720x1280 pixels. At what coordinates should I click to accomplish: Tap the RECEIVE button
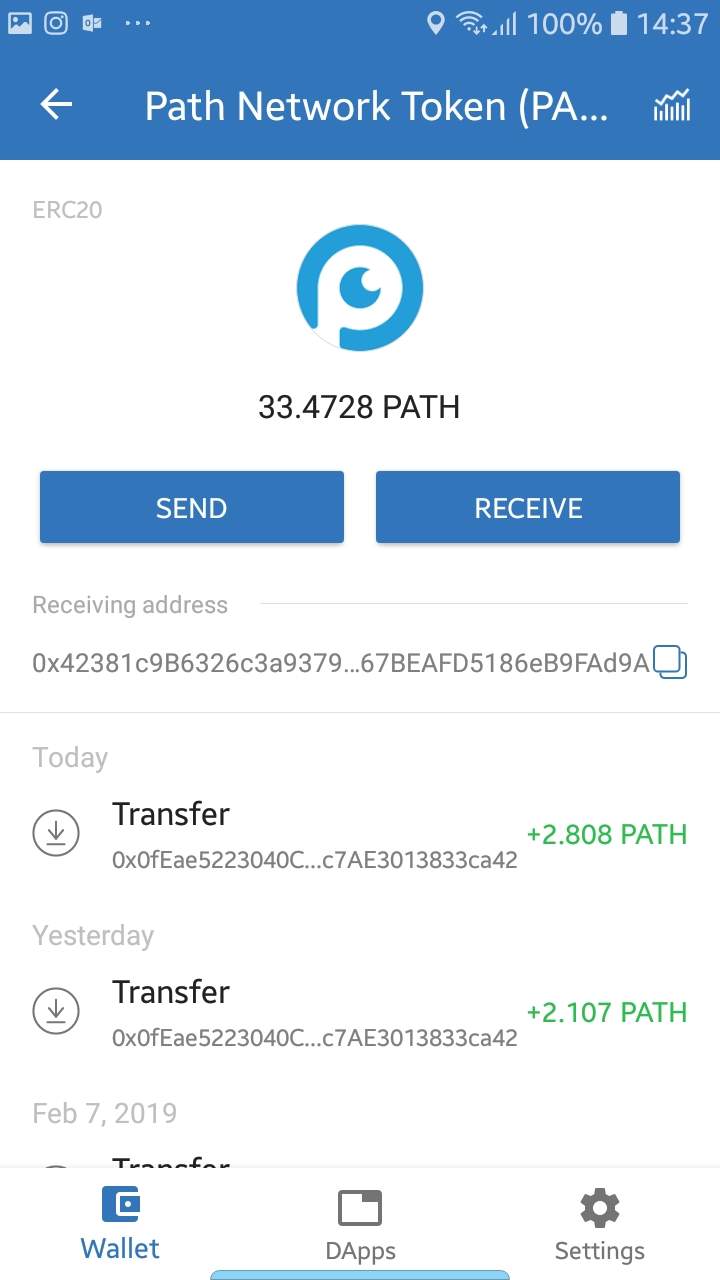pos(527,508)
